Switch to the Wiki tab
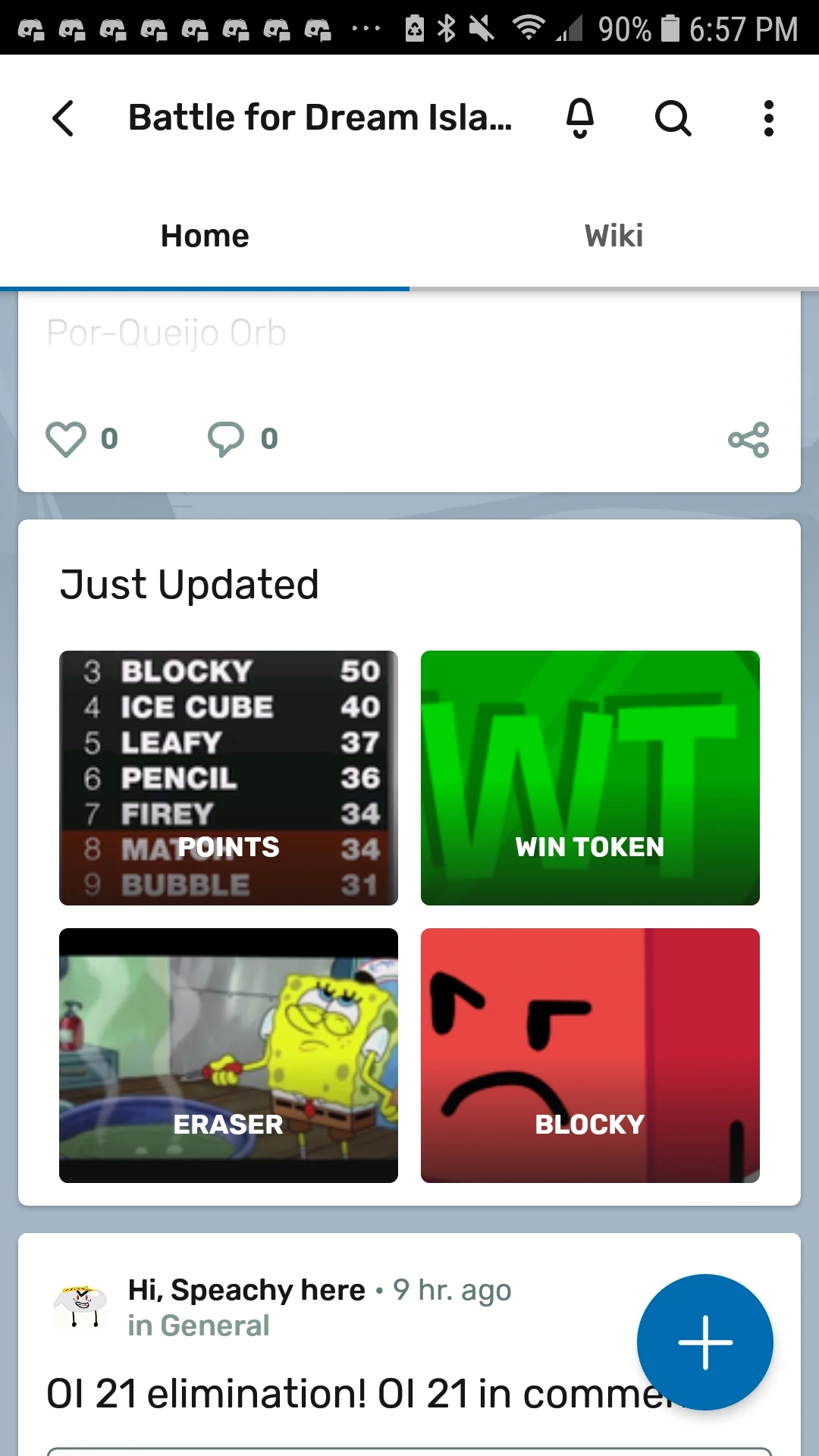Screen dimensions: 819x1456 point(613,235)
